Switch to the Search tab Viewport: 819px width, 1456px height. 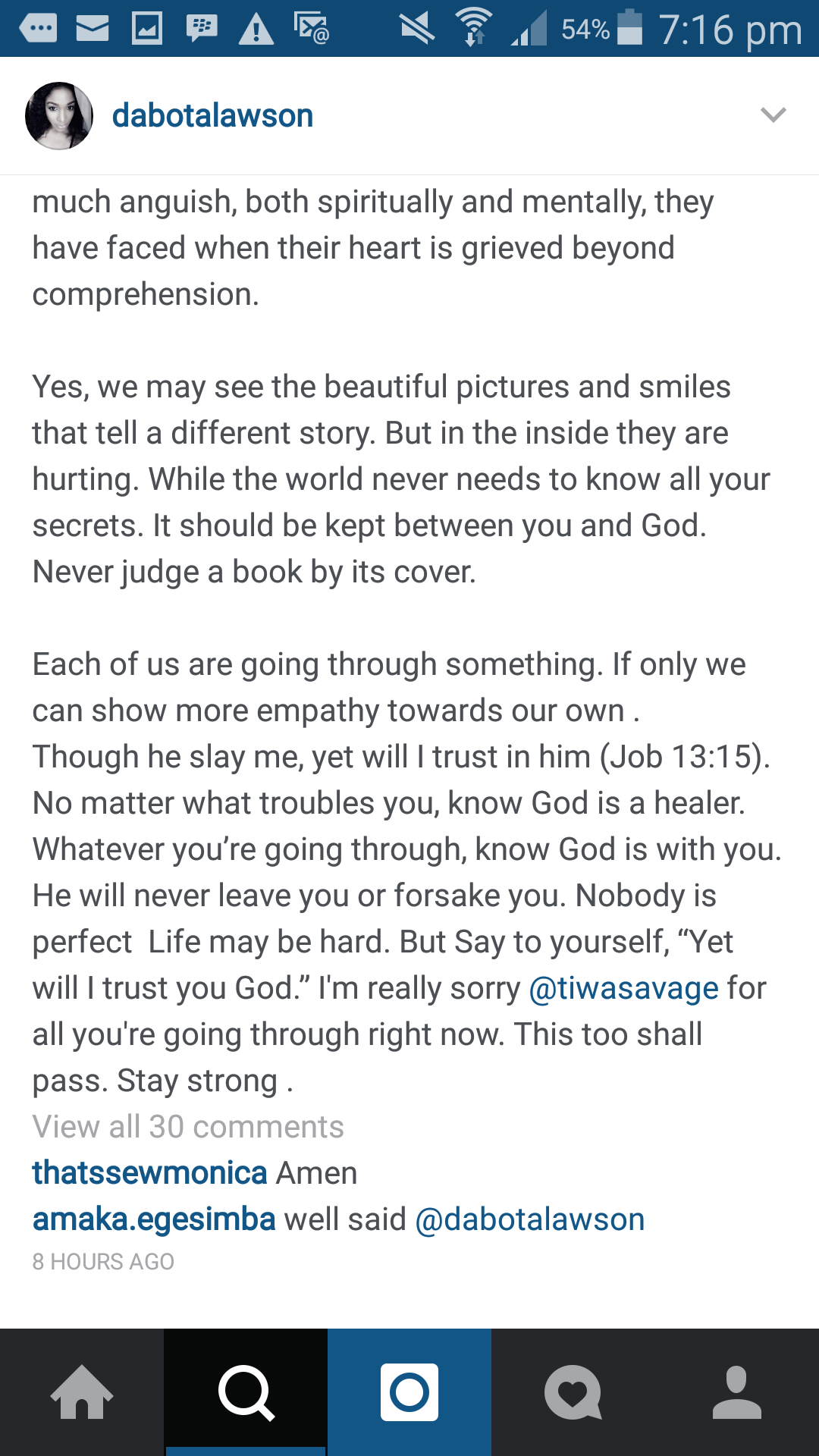[x=246, y=1392]
